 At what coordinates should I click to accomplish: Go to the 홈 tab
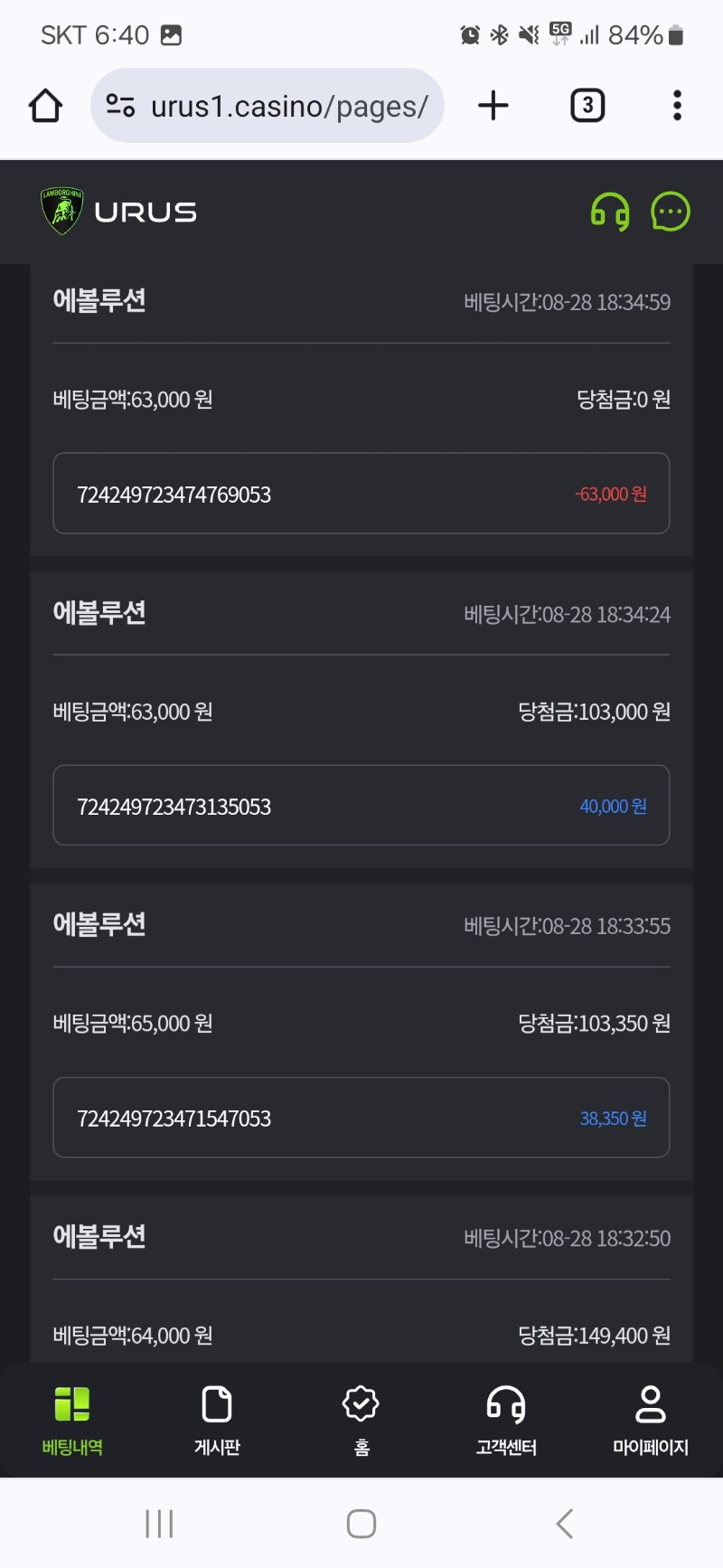(x=361, y=1420)
